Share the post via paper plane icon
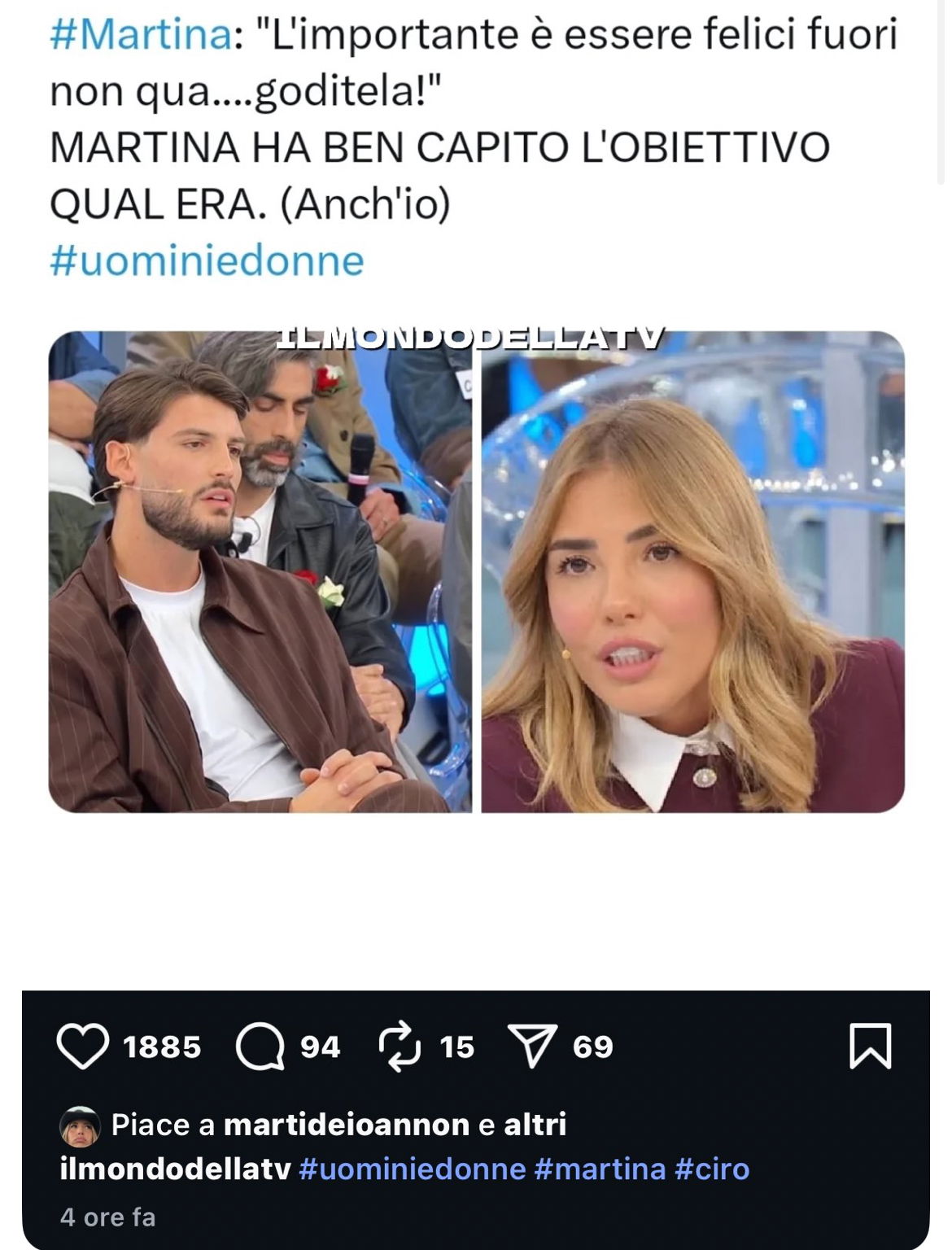The image size is (952, 1250). point(533,1047)
